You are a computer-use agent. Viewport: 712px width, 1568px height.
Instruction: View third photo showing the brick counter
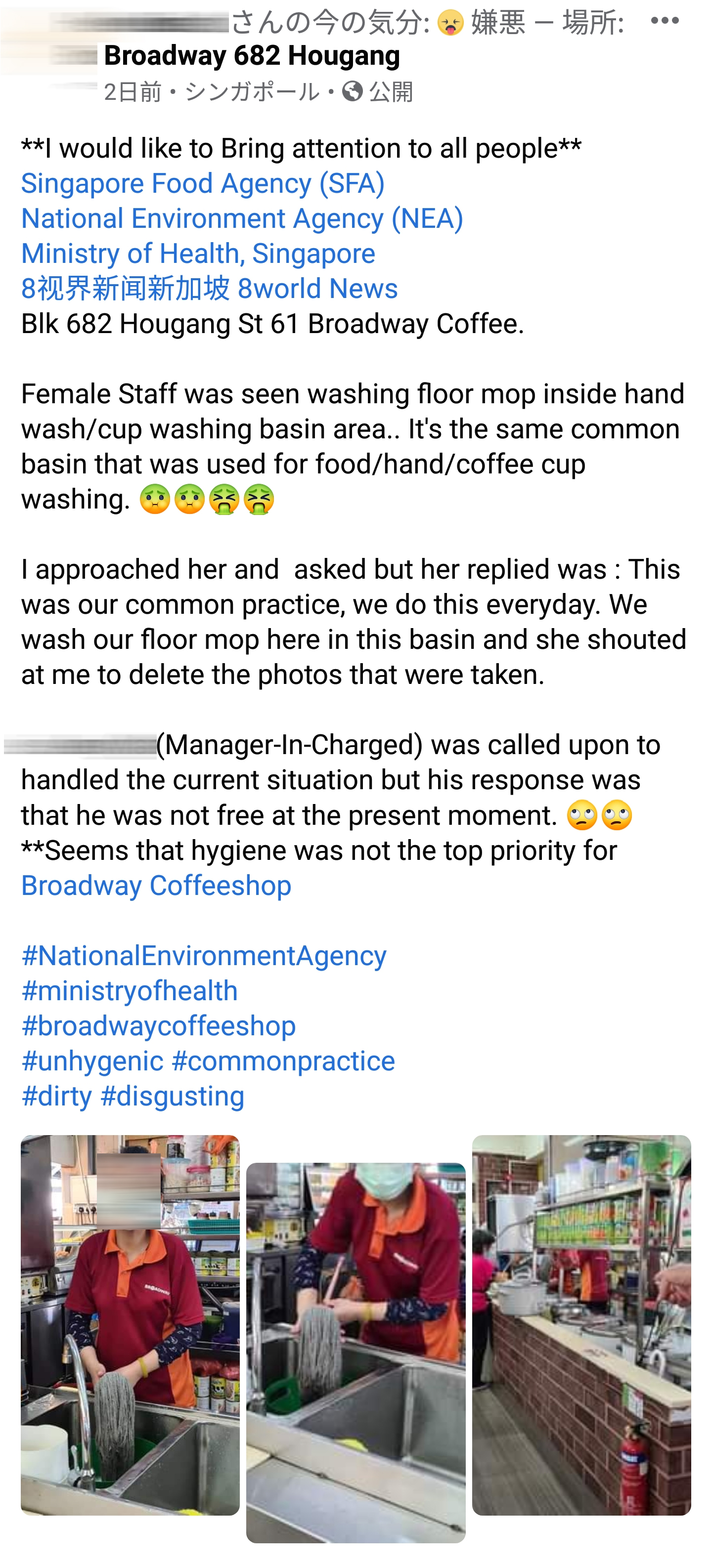581,1325
